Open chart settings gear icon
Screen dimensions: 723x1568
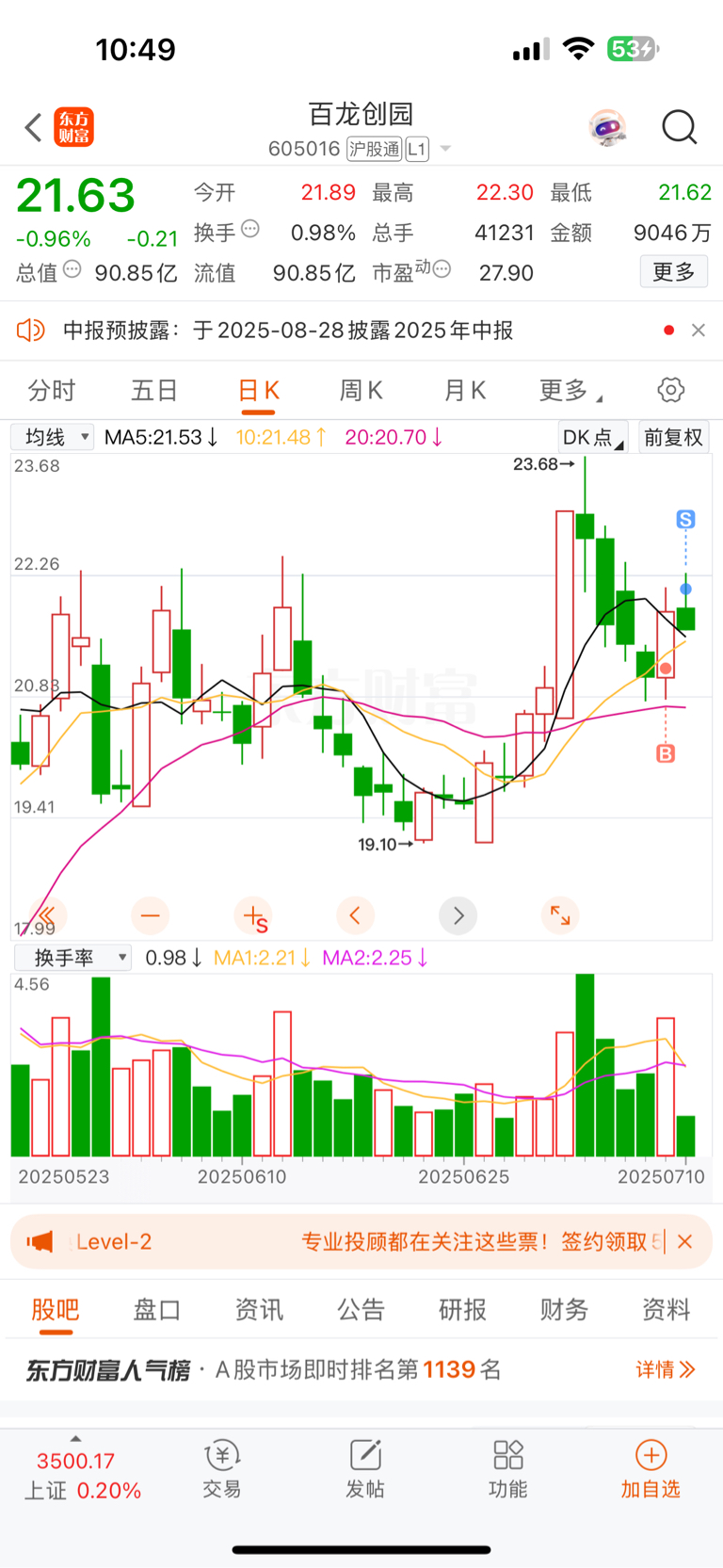click(670, 390)
